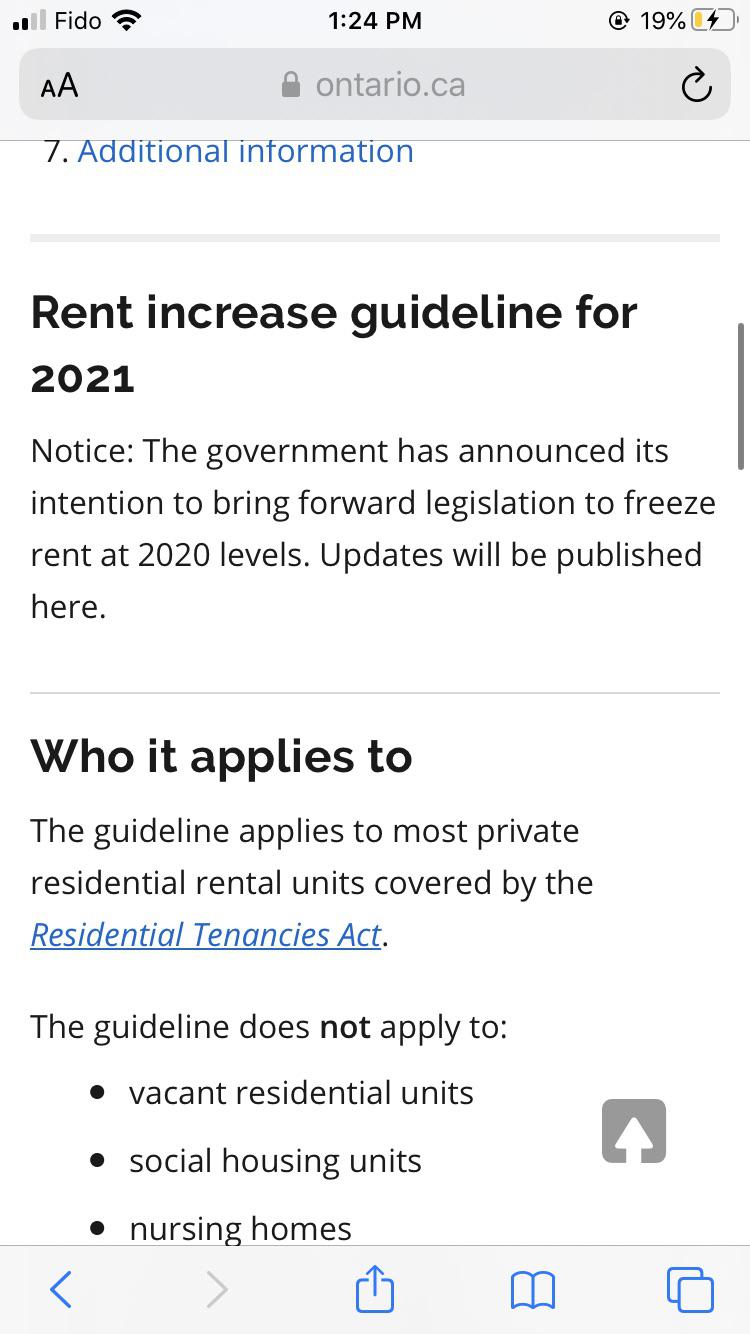Open the Residential Tenancies Act link
Screen dimensions: 750x1334
205,934
